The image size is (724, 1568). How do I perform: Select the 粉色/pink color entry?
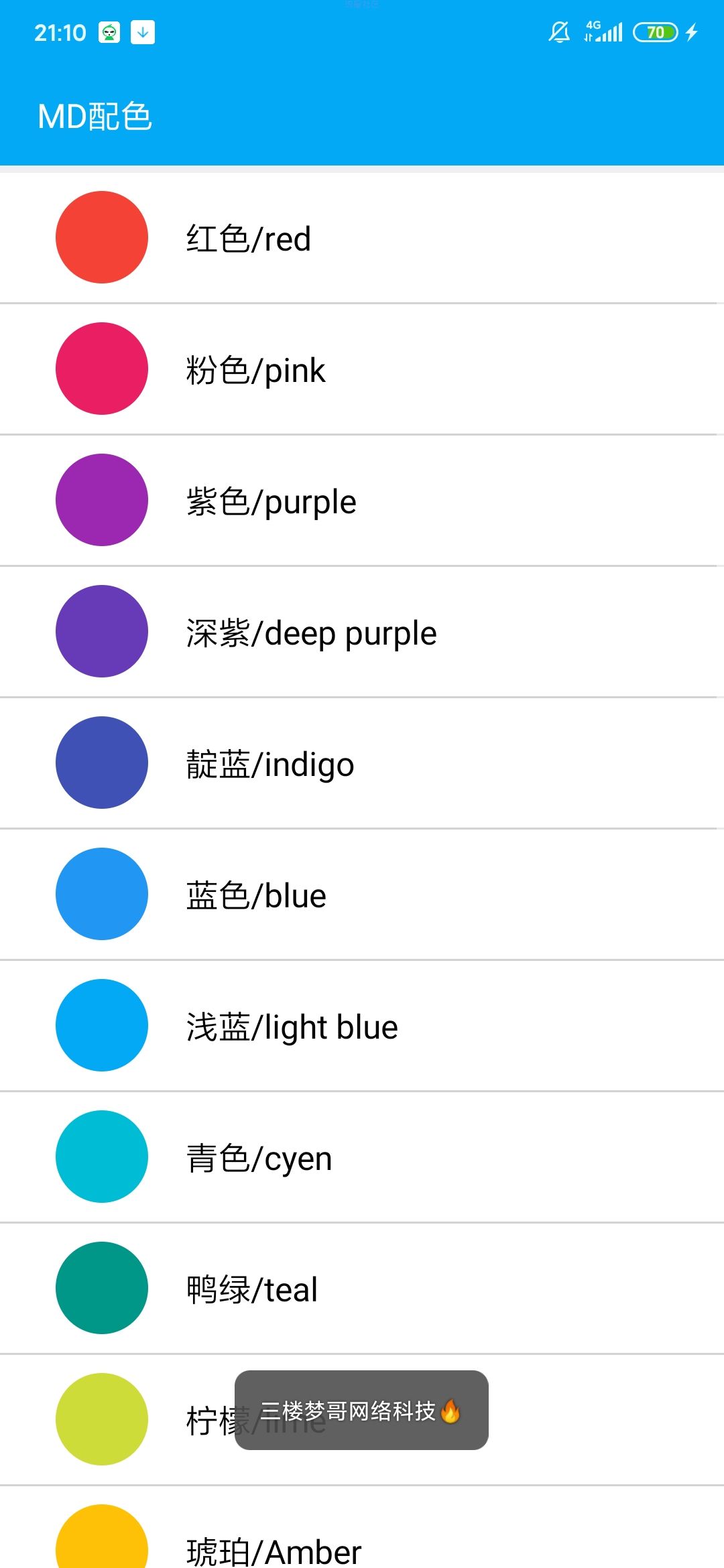(362, 369)
